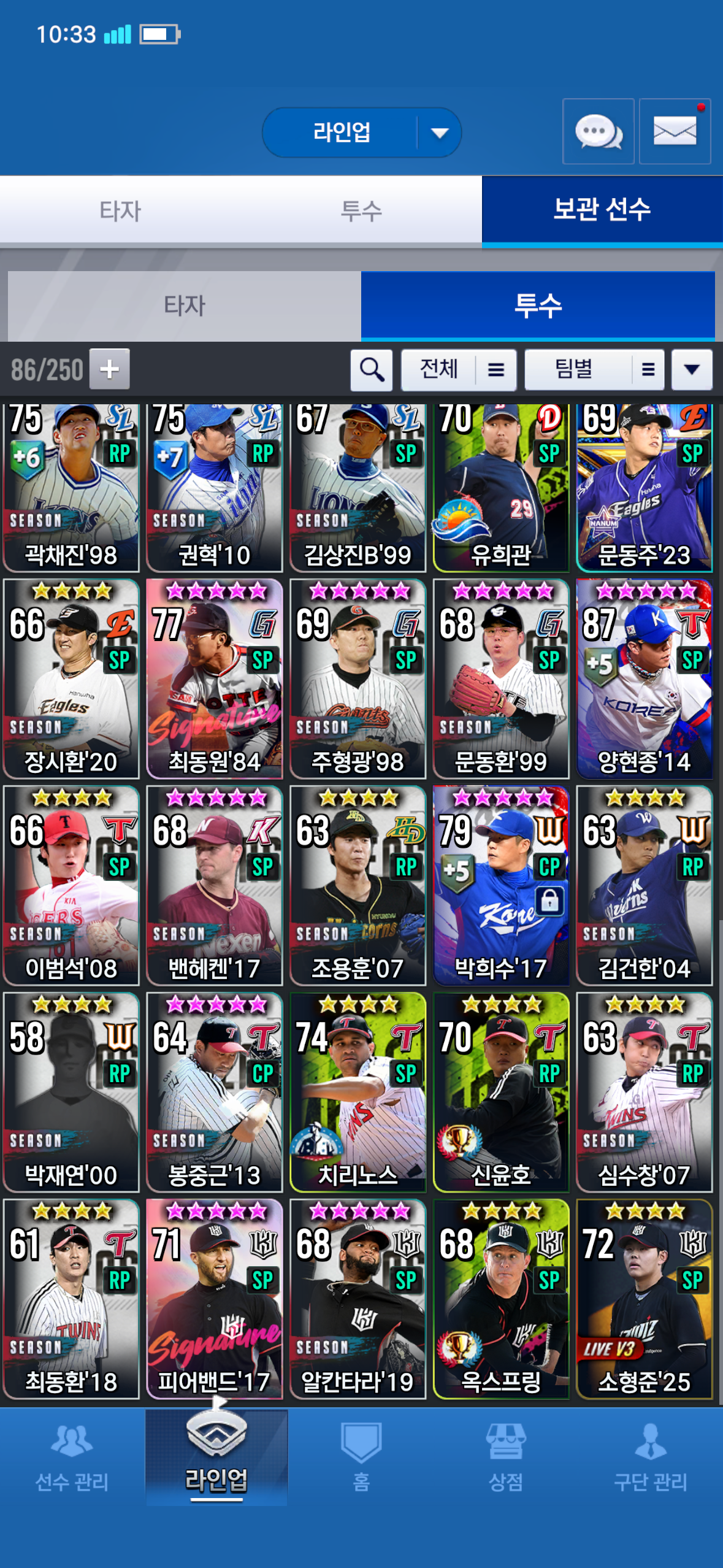
Task: Open the 팀별 sort list
Action: (594, 370)
